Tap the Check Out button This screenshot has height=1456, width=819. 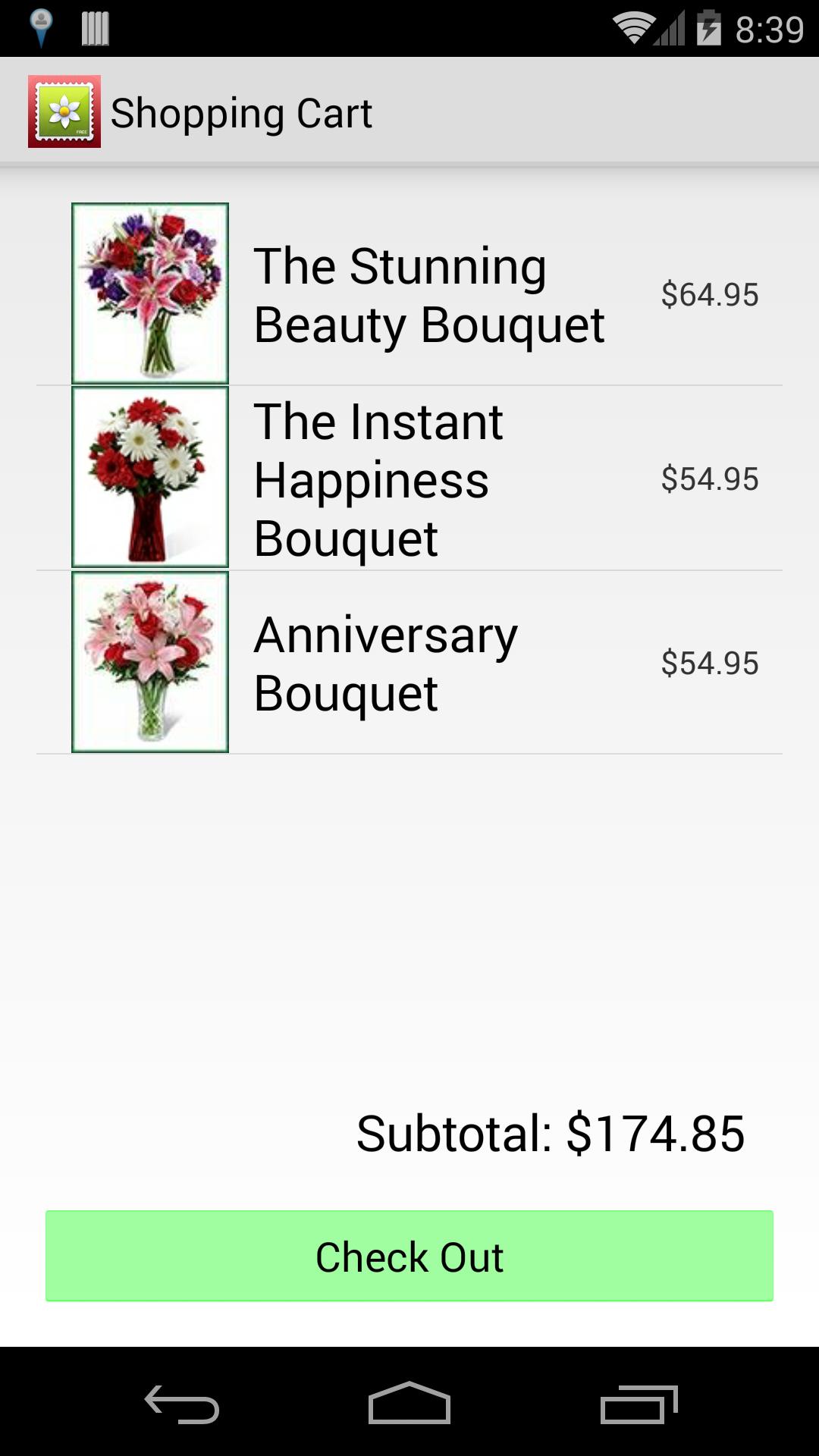pos(409,1256)
